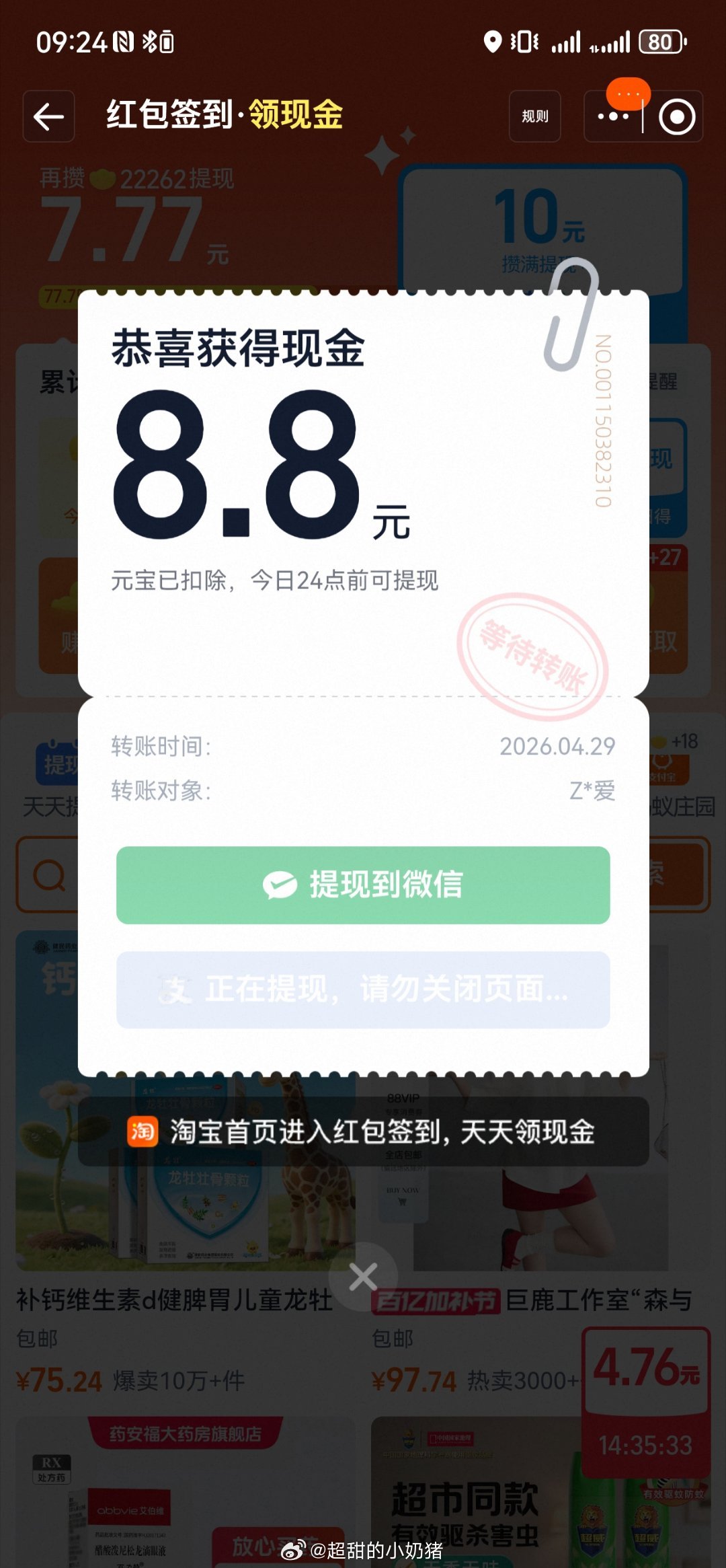Dismiss the cash reward popup
The image size is (726, 1568).
point(363,1276)
